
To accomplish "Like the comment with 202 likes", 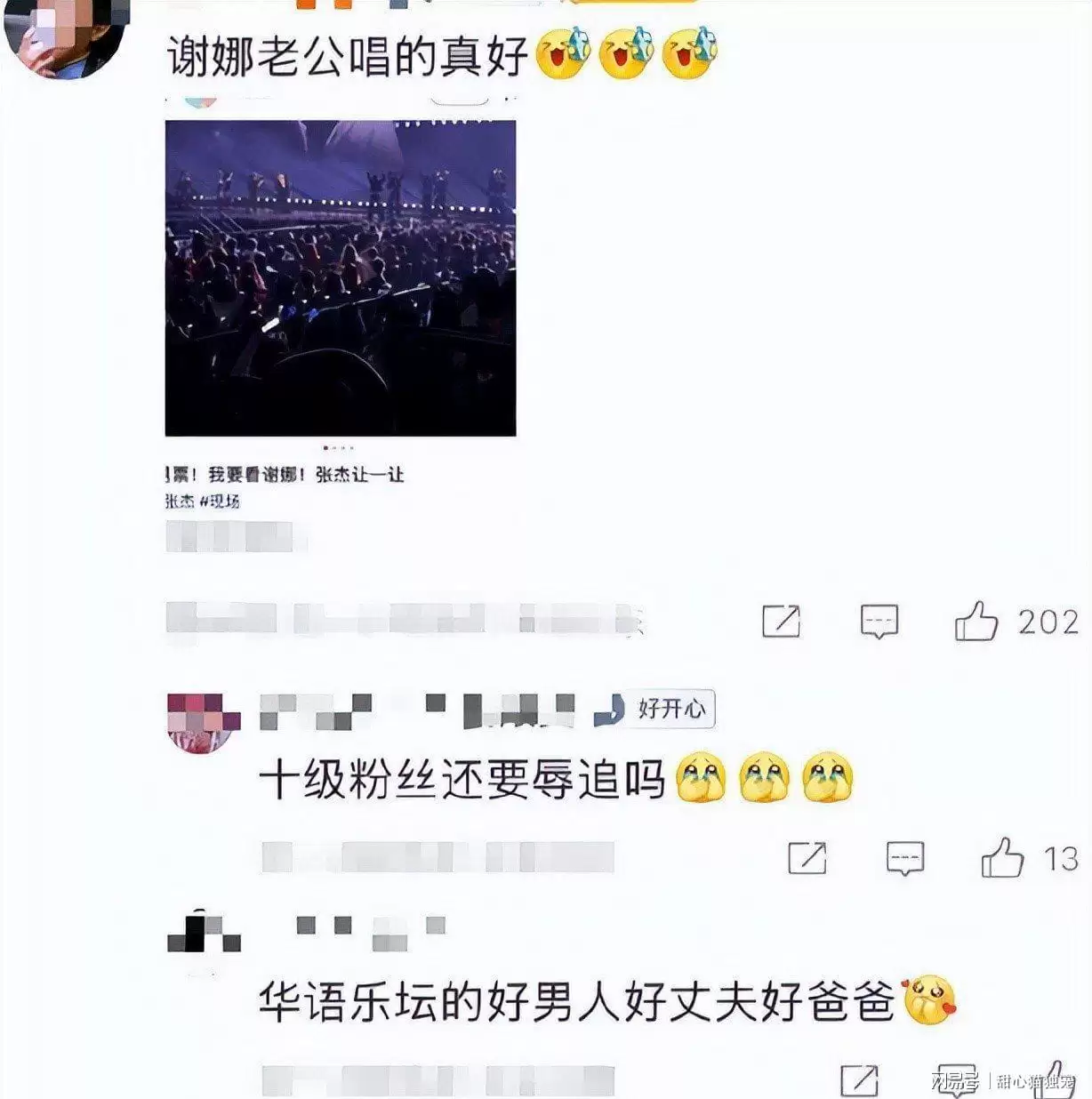I will pos(976,622).
